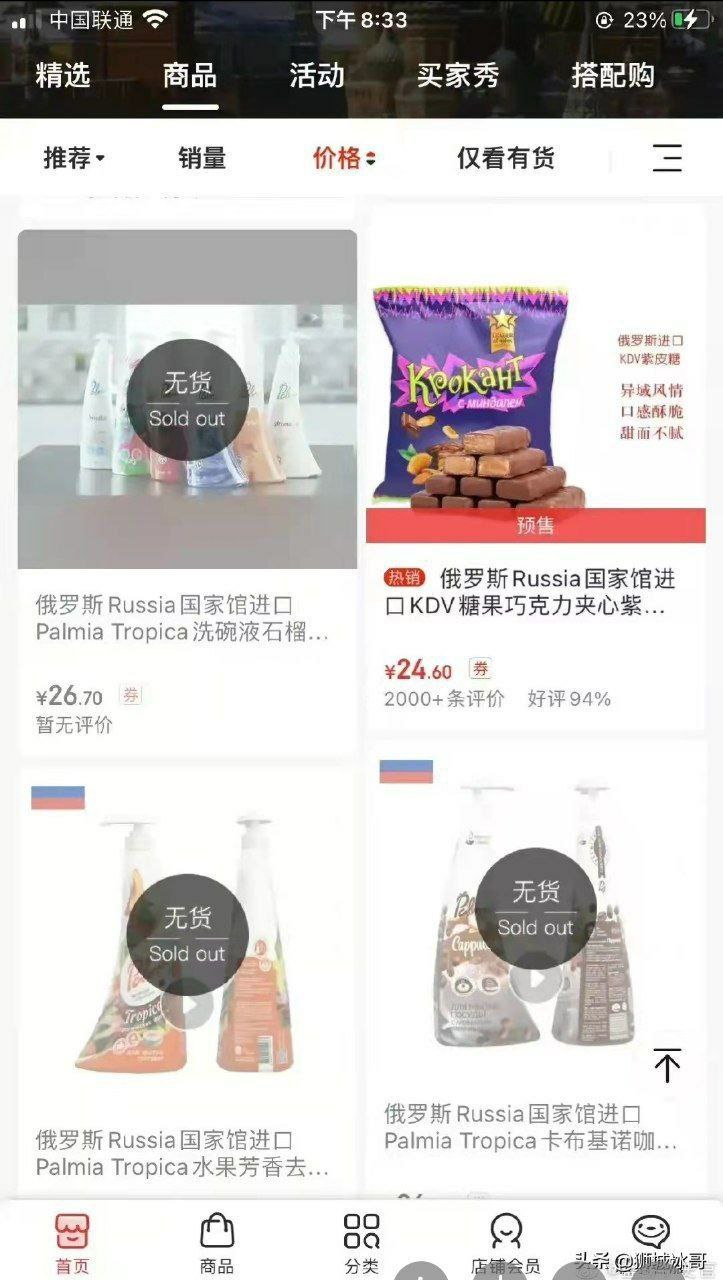
Task: Filter to 仅看有货 items
Action: pyautogui.click(x=506, y=157)
